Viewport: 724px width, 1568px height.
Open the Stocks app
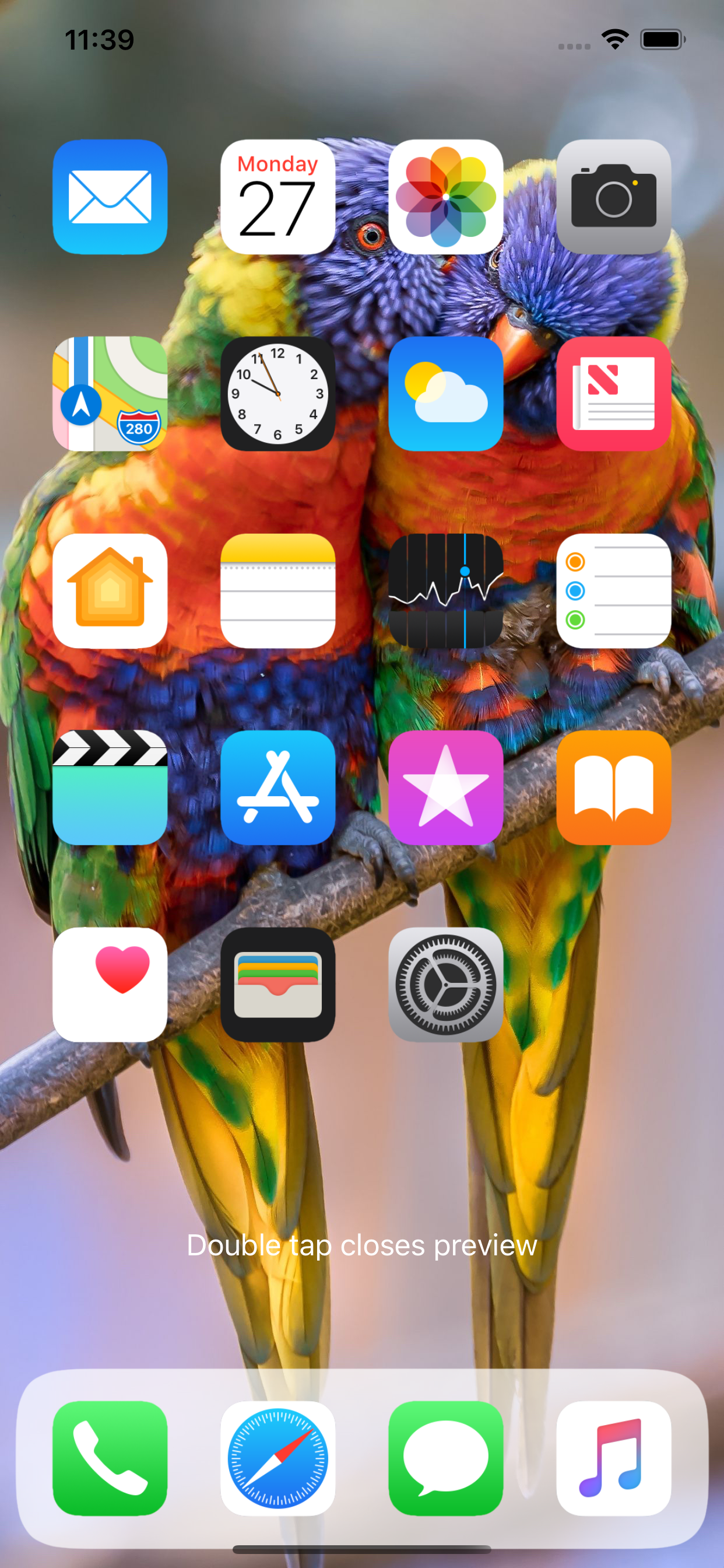point(446,591)
